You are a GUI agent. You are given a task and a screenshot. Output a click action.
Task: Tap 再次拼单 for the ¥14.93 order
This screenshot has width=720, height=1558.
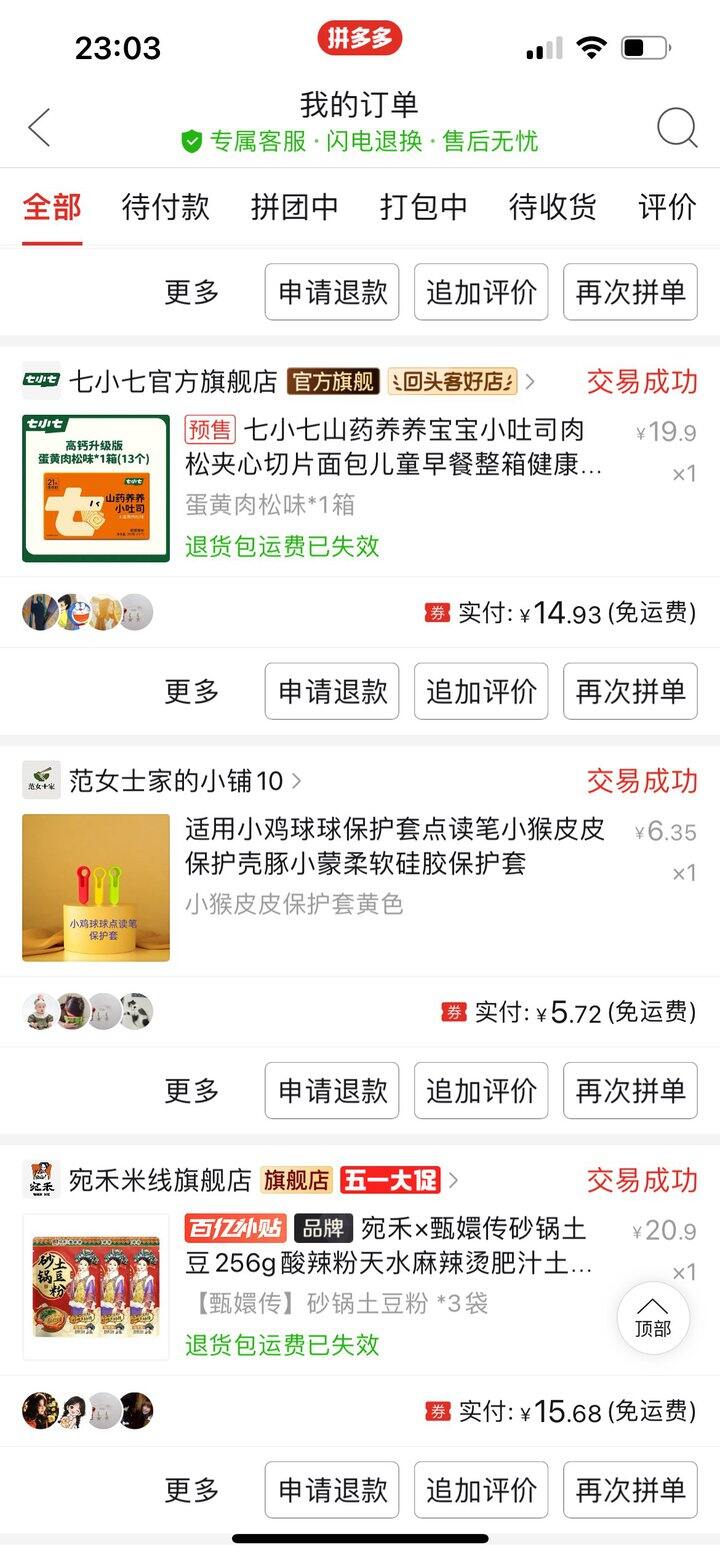point(630,691)
